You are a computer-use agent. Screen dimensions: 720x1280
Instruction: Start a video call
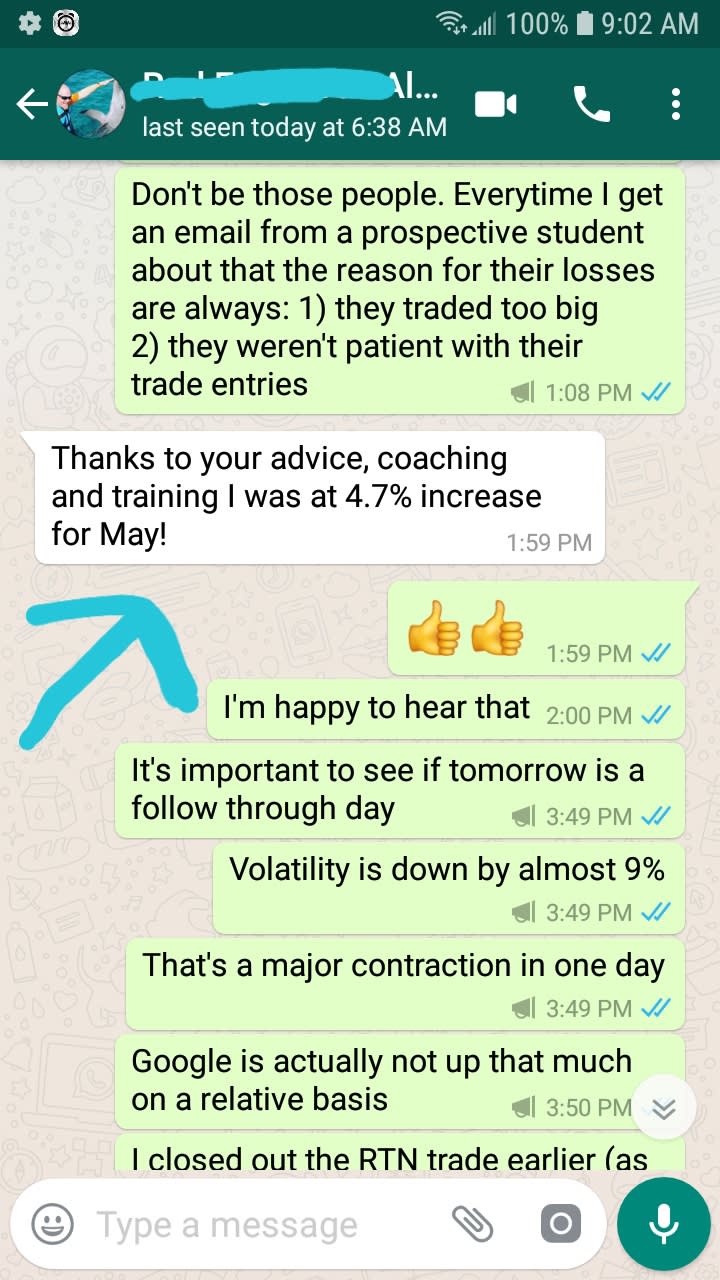(x=496, y=104)
